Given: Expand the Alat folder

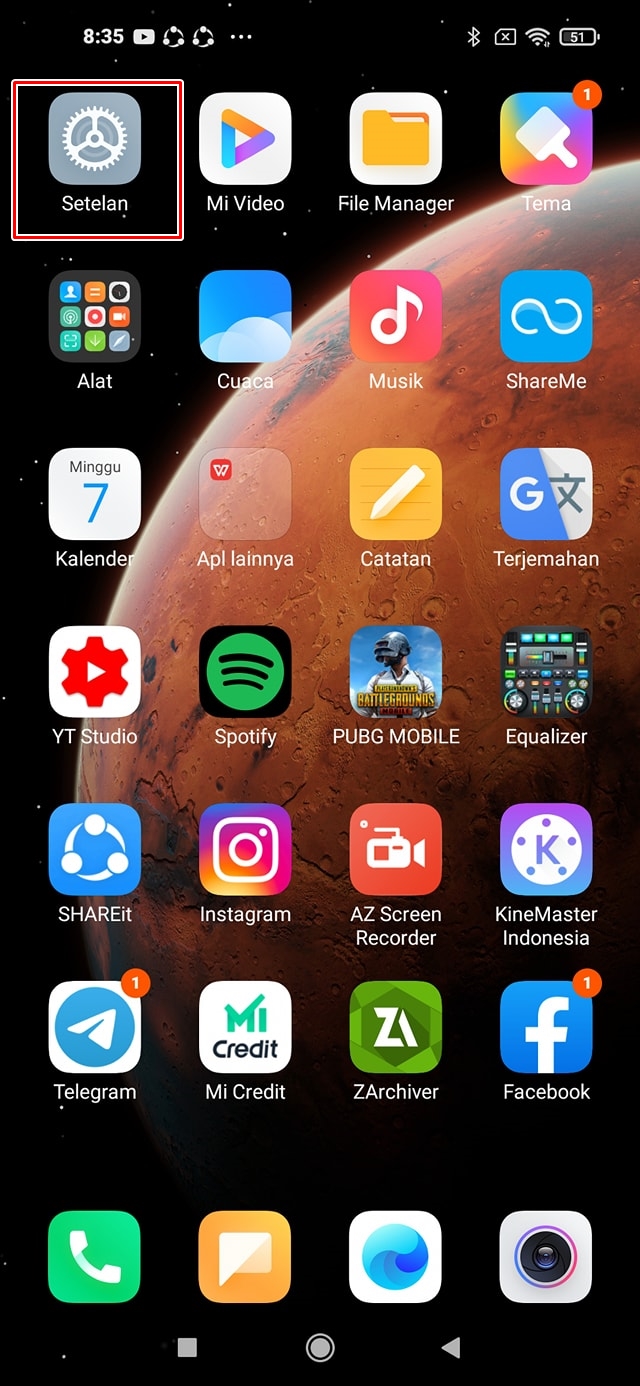Looking at the screenshot, I should coord(95,316).
